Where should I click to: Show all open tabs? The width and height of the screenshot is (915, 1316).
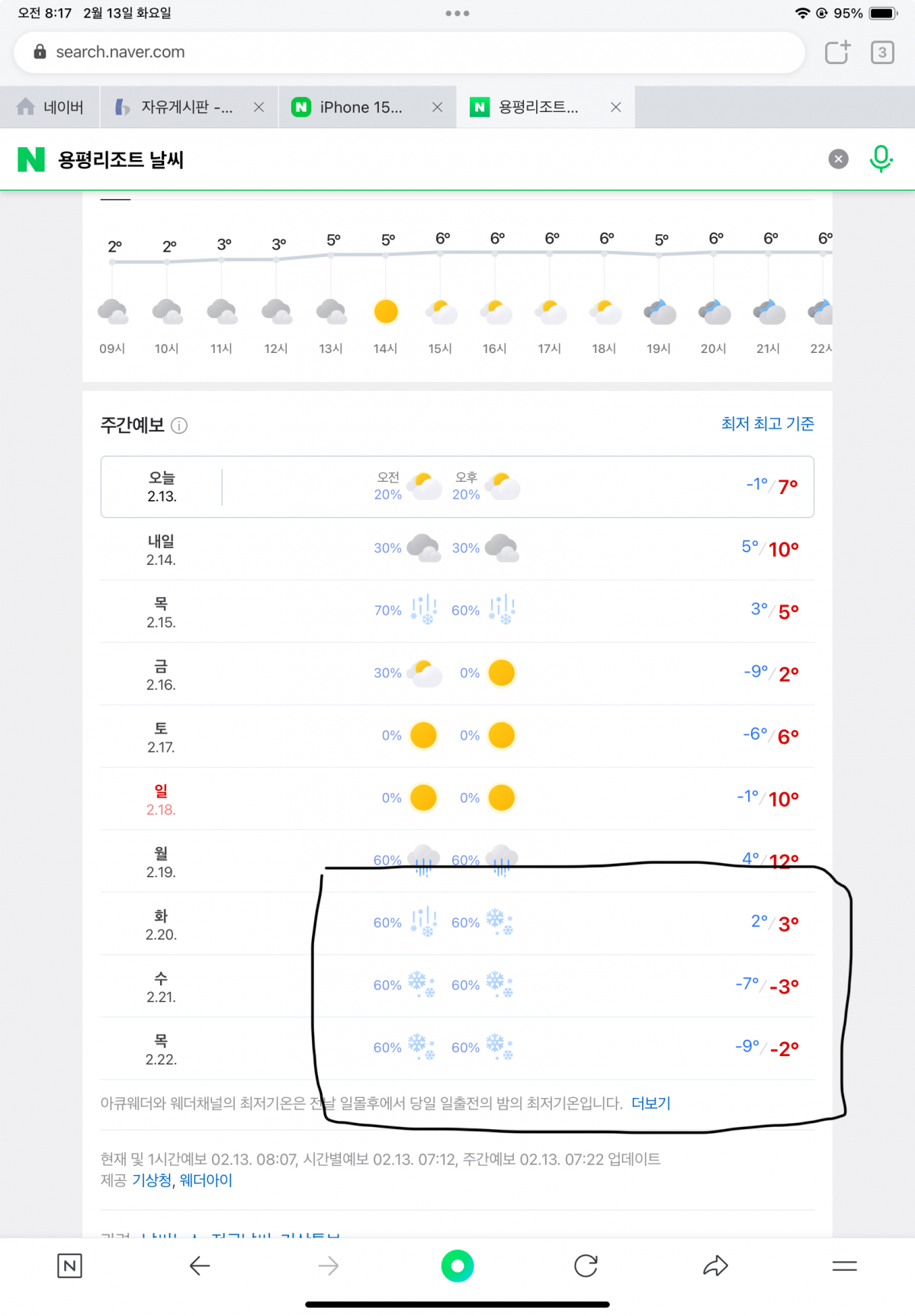click(x=882, y=52)
